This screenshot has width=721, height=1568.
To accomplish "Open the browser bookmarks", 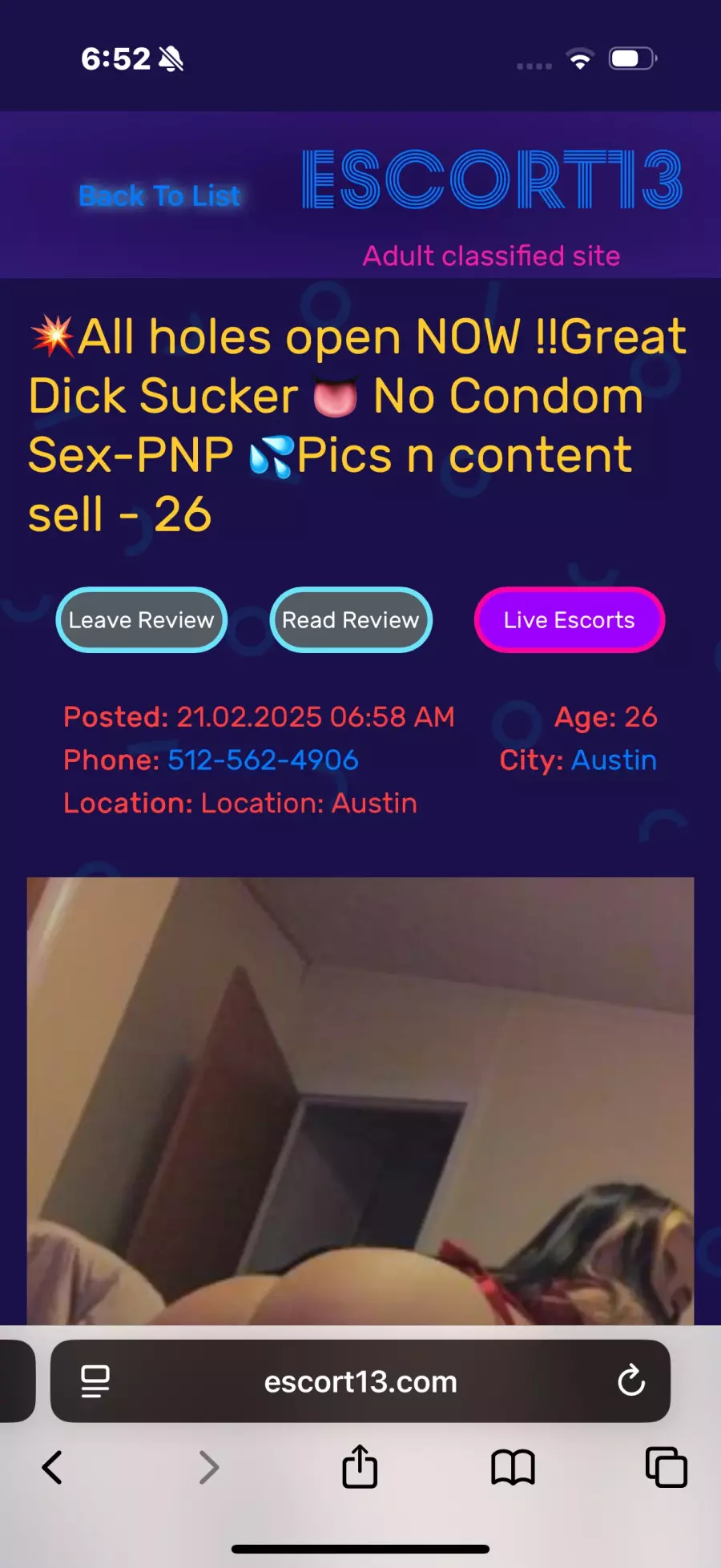I will tap(513, 1468).
